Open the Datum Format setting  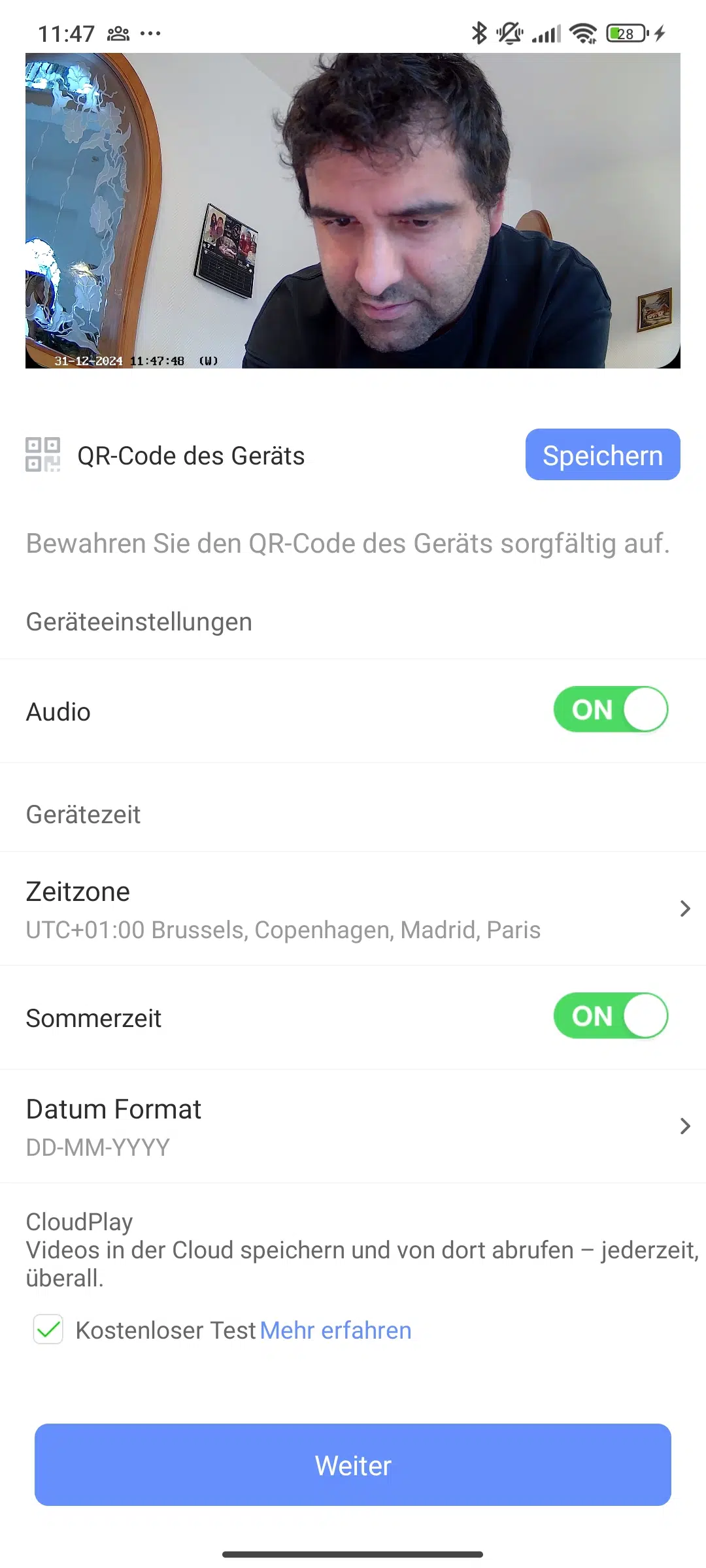click(x=353, y=1126)
